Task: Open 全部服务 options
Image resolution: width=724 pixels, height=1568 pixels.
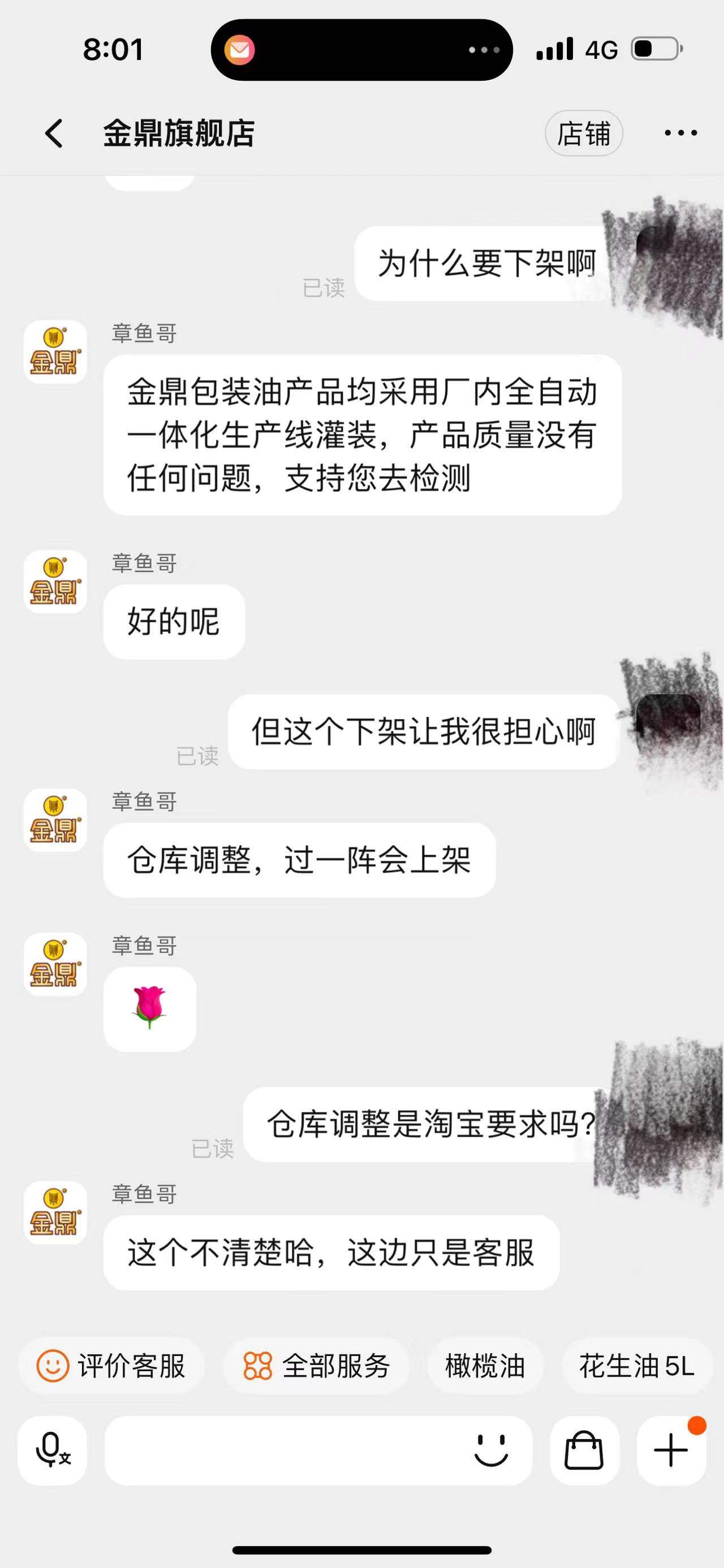Action: 317,1365
